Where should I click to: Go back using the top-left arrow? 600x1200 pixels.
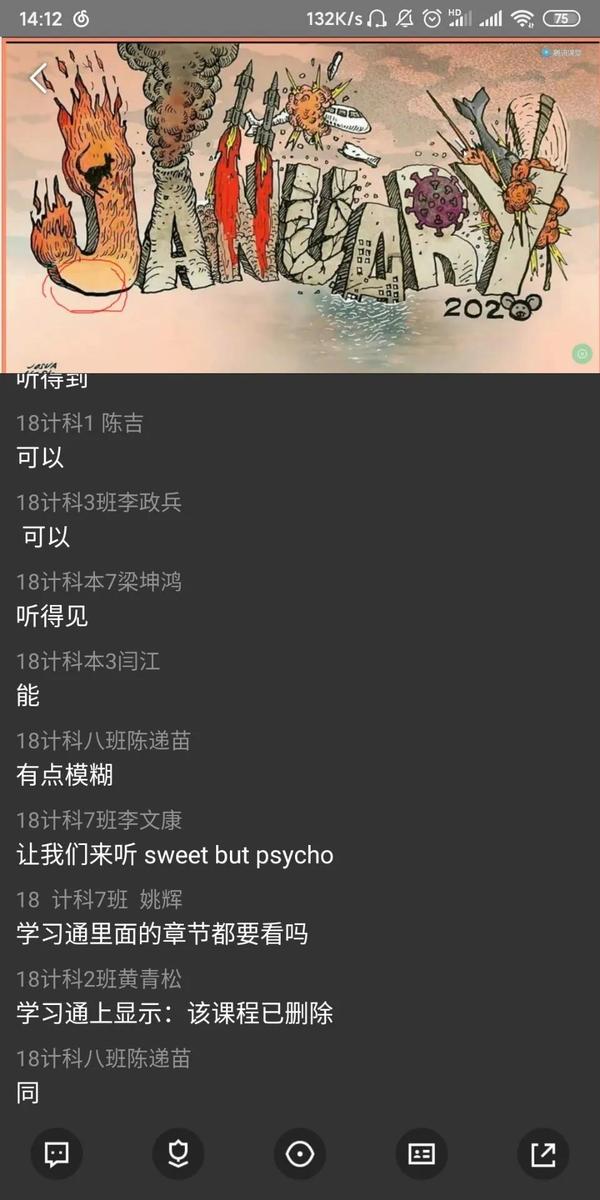coord(39,77)
